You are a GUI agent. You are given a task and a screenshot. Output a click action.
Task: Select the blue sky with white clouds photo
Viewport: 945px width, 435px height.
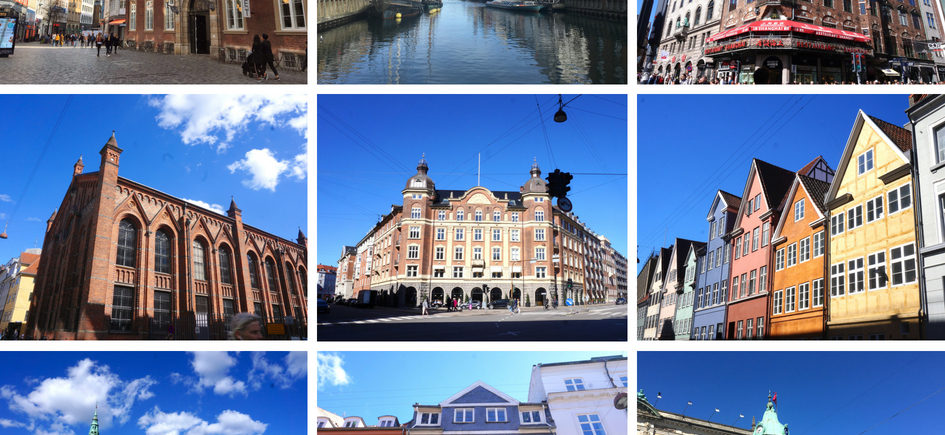(x=153, y=393)
